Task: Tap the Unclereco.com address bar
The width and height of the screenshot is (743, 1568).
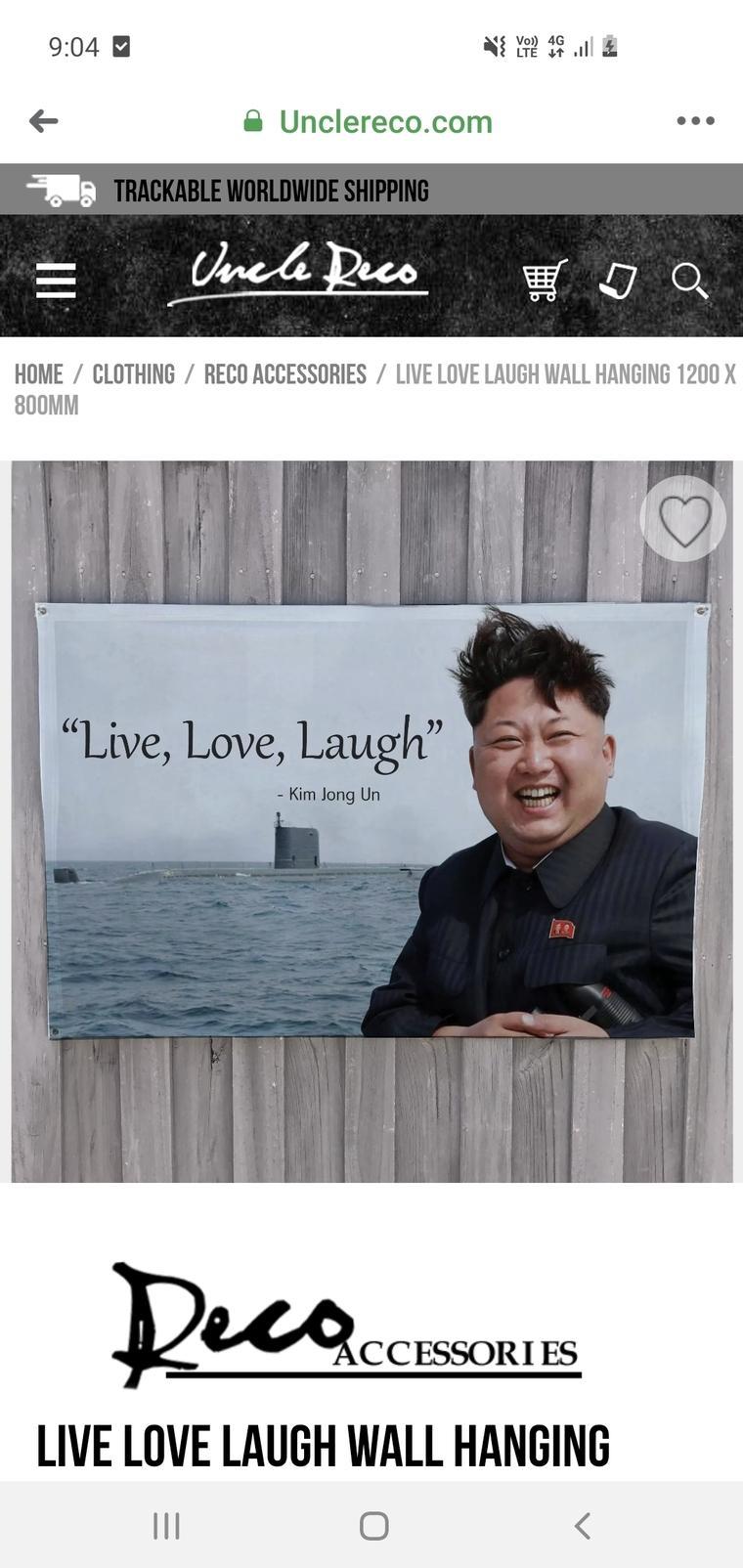Action: (385, 120)
